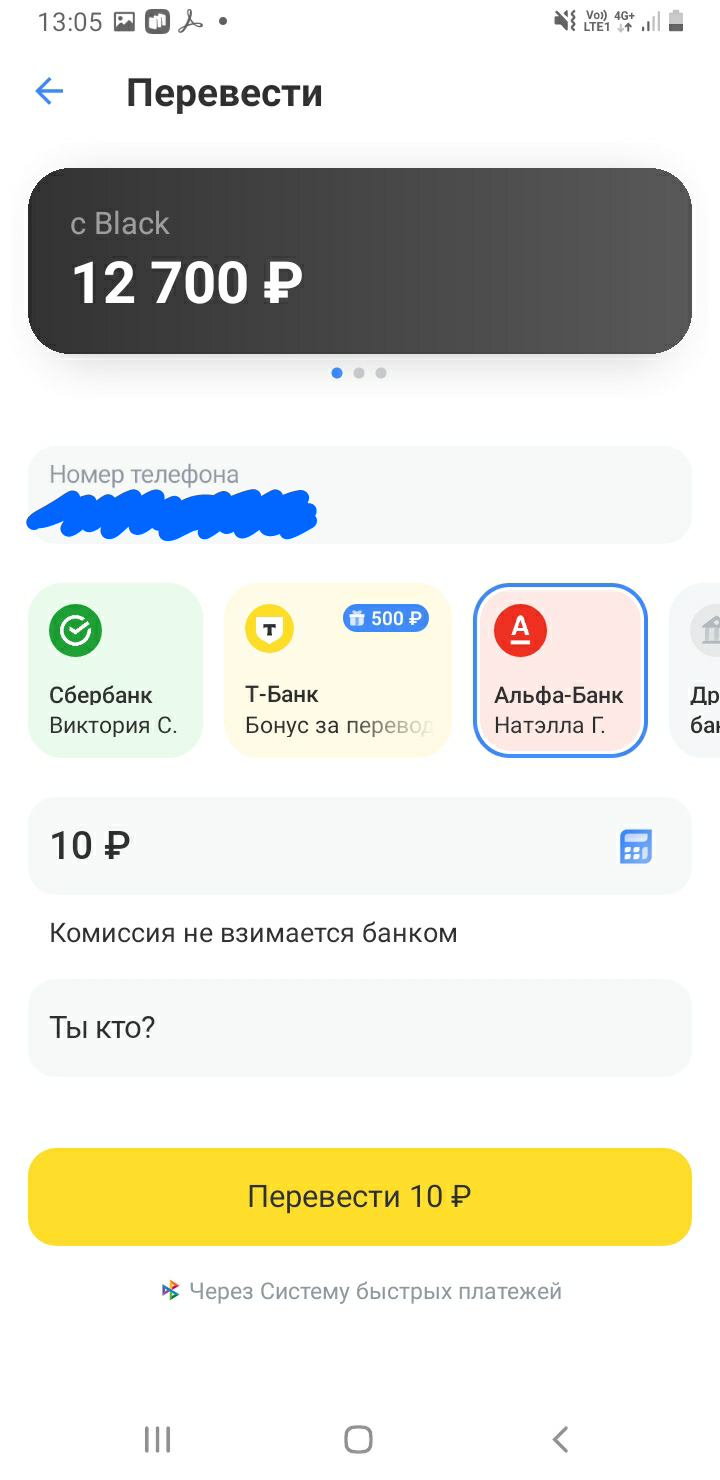Open recent apps from the navigation bar
This screenshot has height=1480, width=720.
click(158, 1439)
